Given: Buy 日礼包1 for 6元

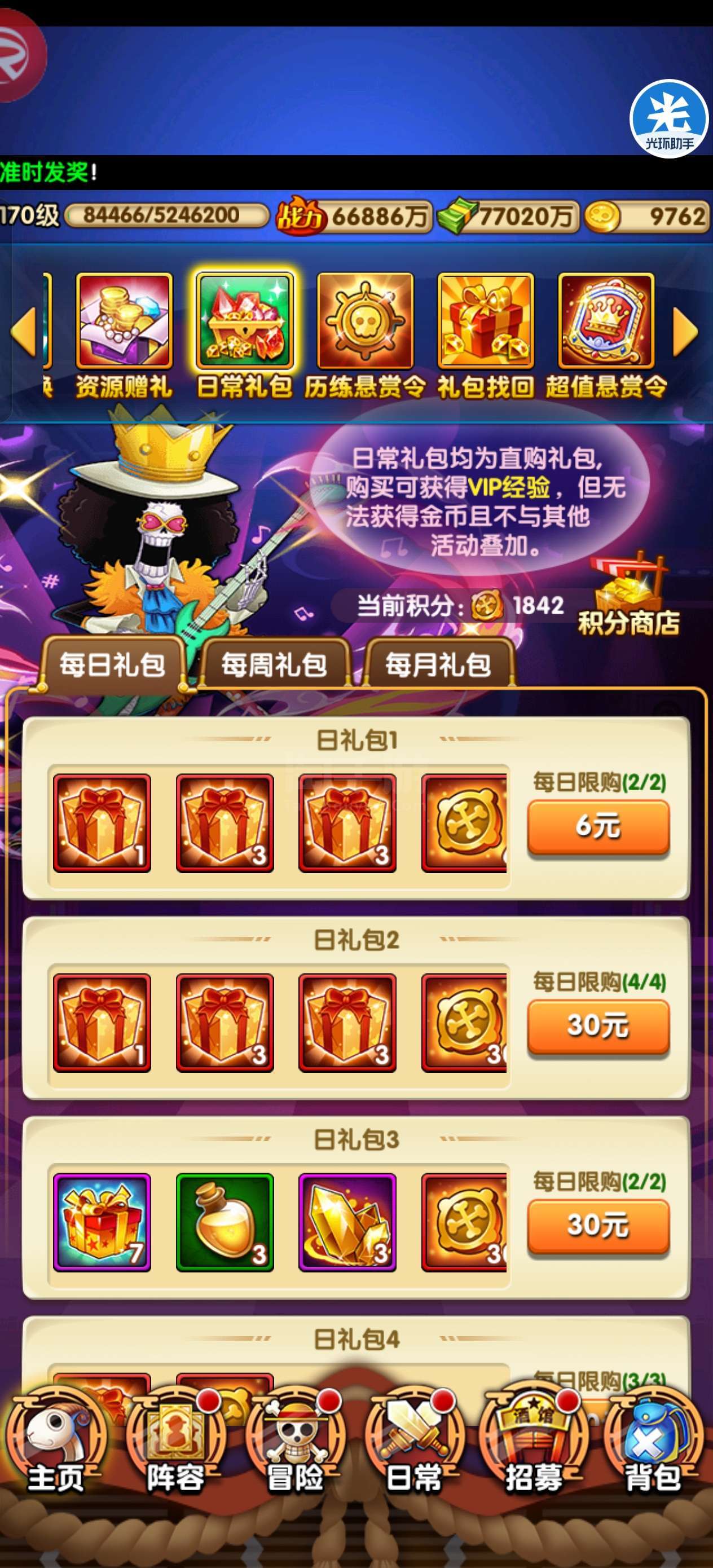Looking at the screenshot, I should tap(598, 826).
